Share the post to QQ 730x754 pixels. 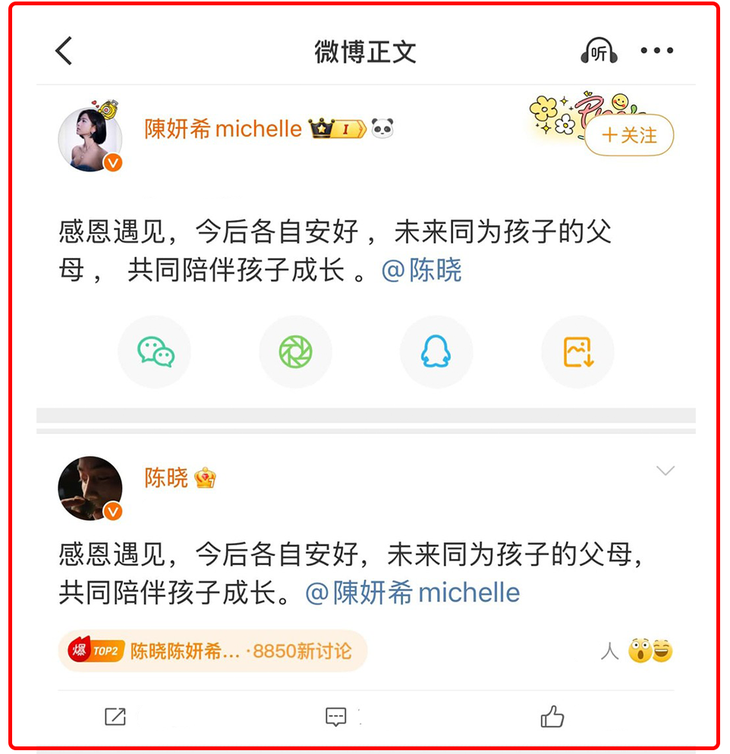tap(436, 351)
